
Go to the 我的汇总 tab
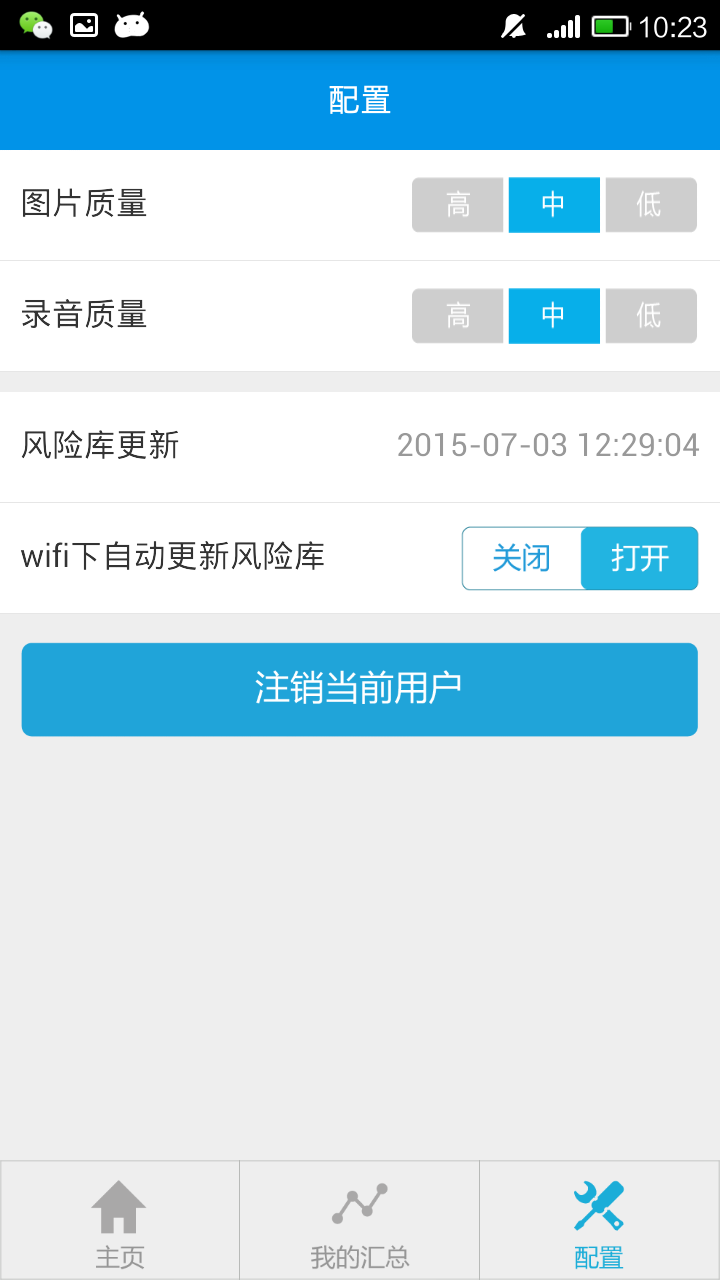(x=360, y=1221)
